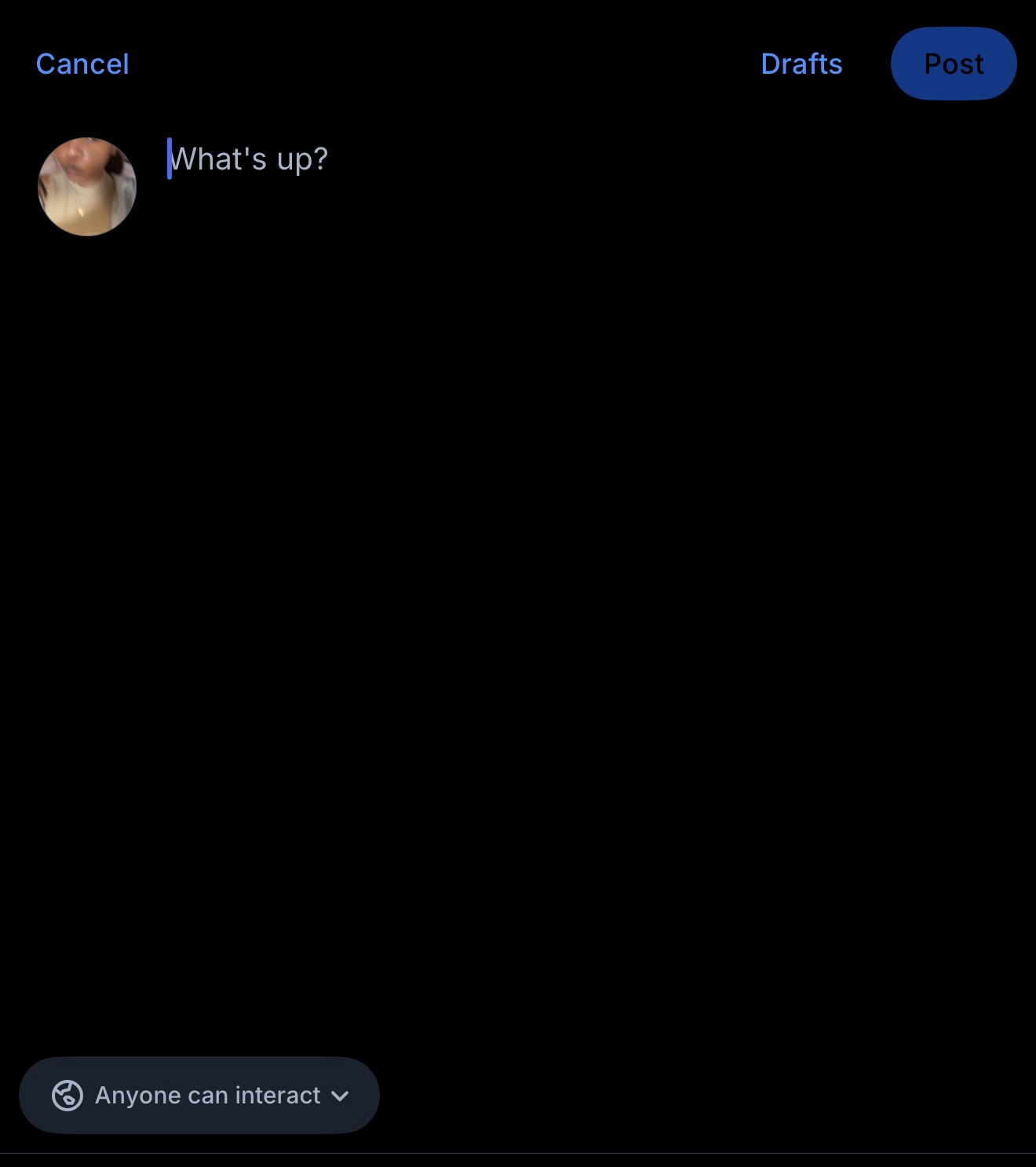This screenshot has height=1167, width=1036.
Task: Open saved Drafts
Action: coord(801,64)
